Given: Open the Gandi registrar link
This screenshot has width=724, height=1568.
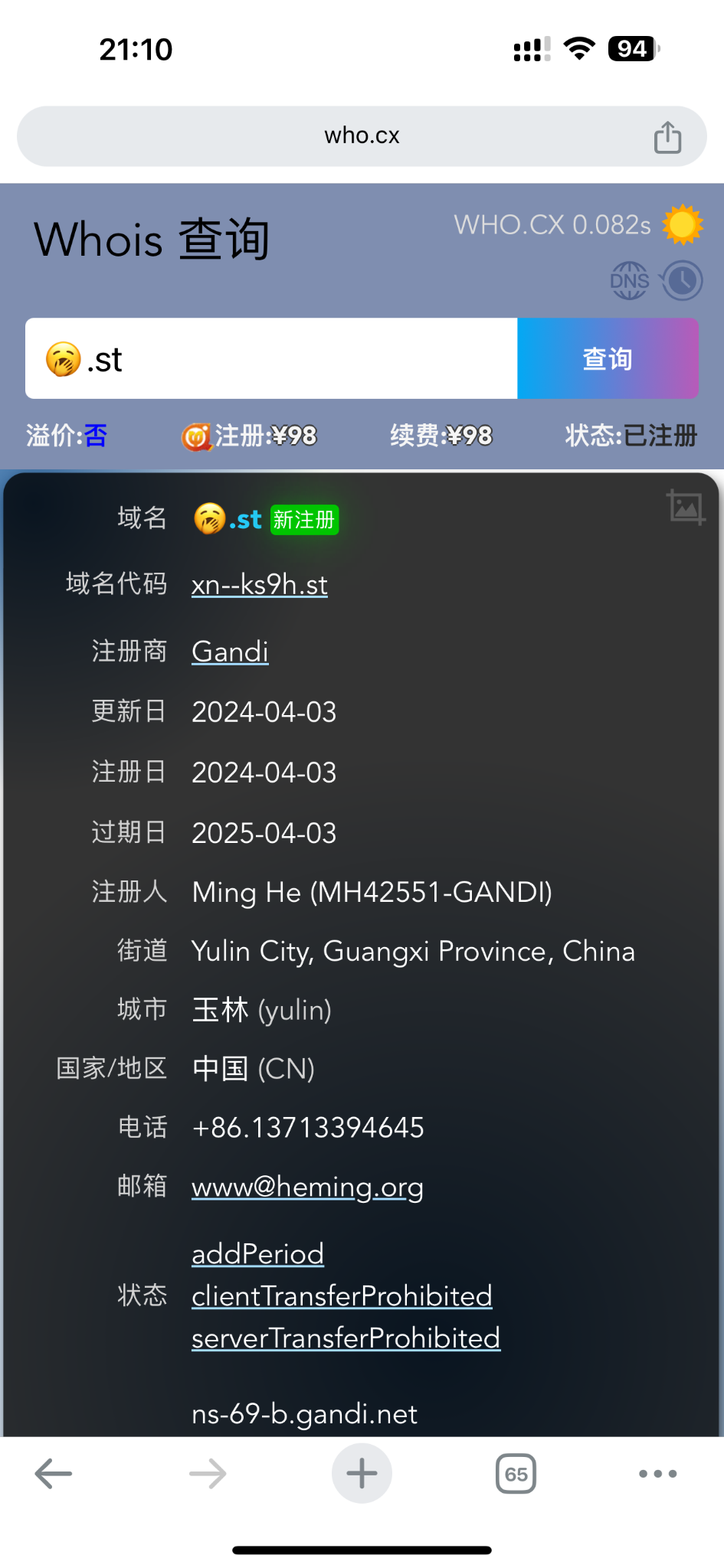Looking at the screenshot, I should [230, 652].
